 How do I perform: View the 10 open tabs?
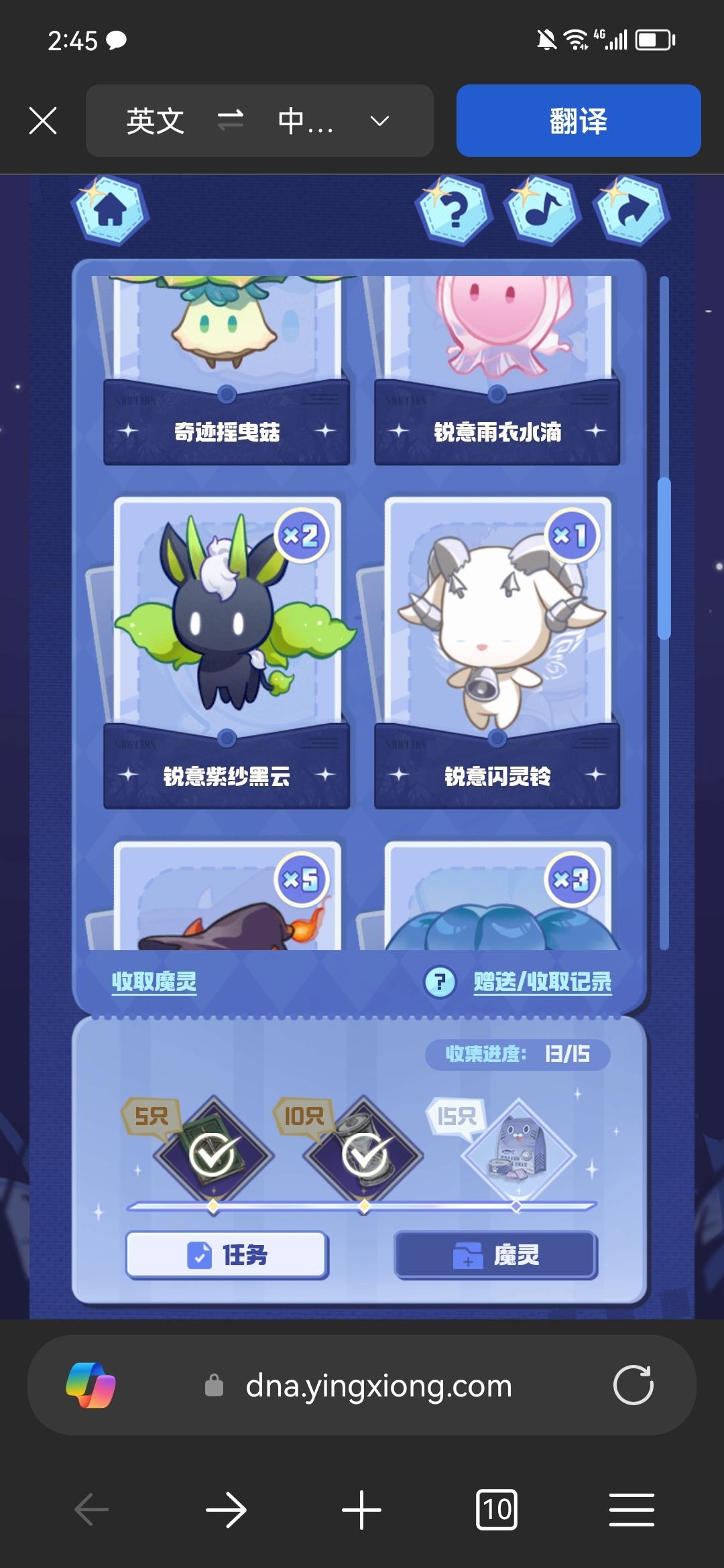[x=496, y=1510]
